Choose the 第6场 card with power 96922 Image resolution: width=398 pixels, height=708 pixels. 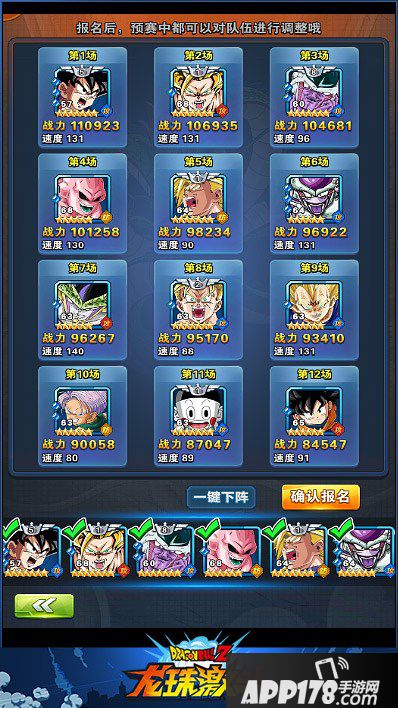(x=314, y=203)
